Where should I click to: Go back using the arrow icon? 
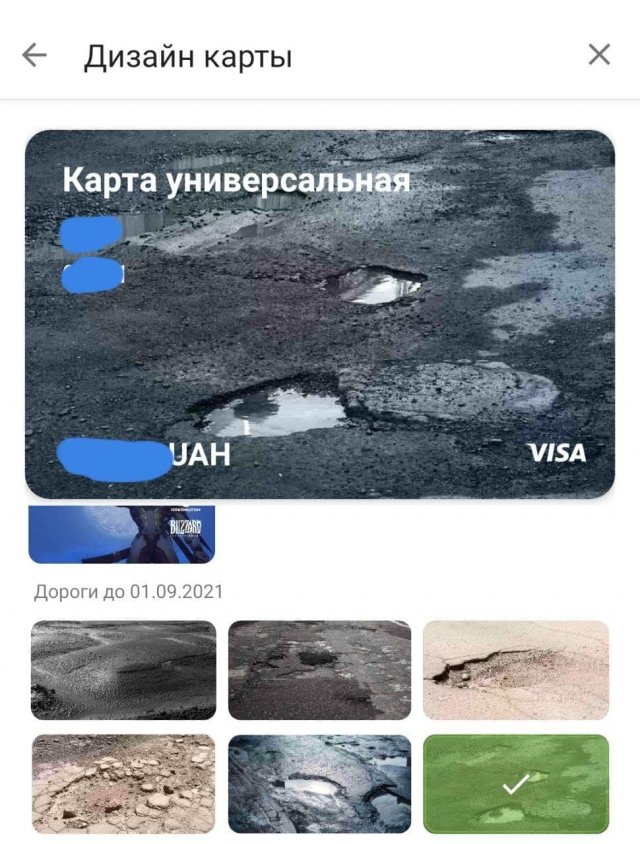pos(34,55)
